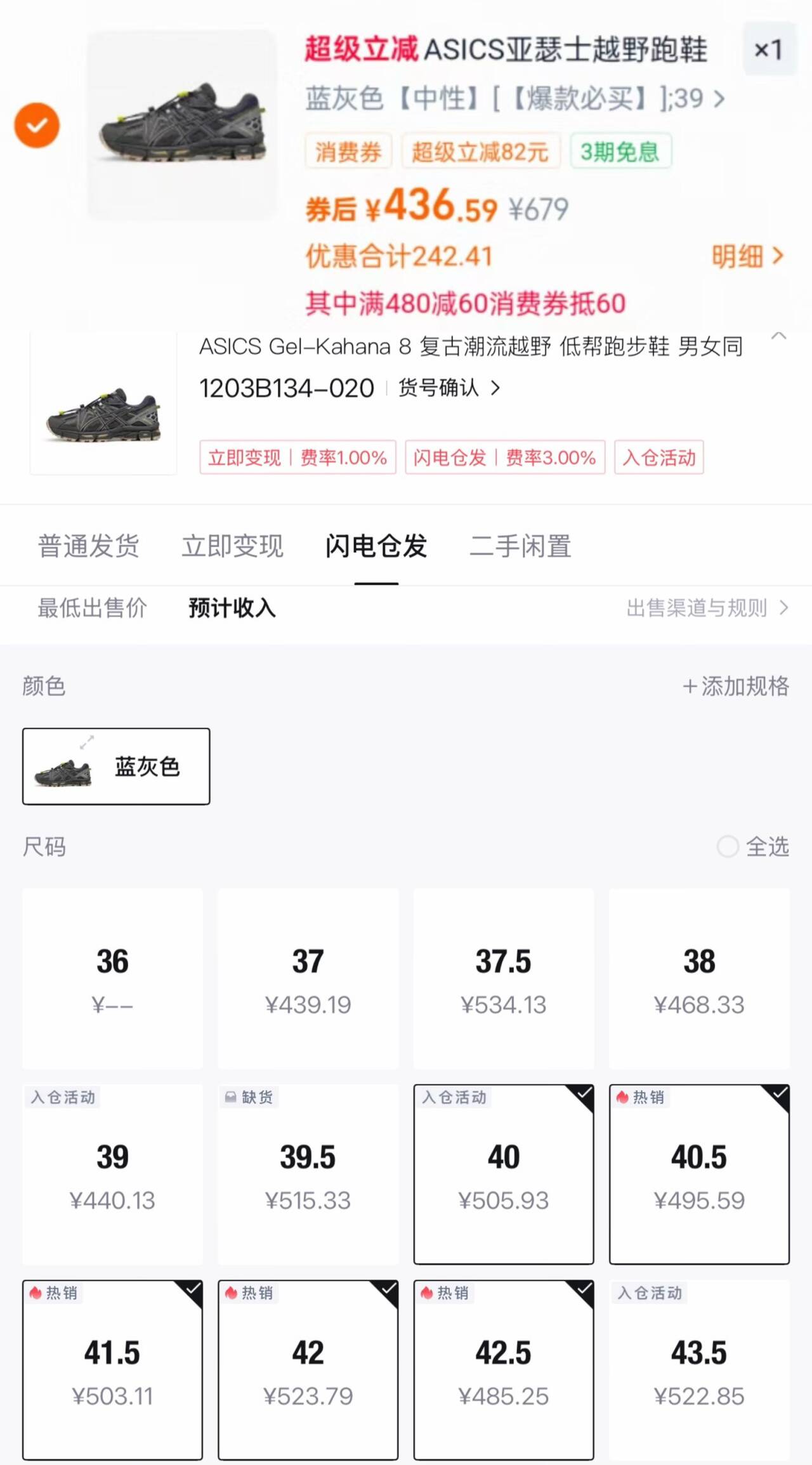Screen dimensions: 812x1465
Task: Open 货号确认 for 1203B134-020
Action: pos(449,388)
